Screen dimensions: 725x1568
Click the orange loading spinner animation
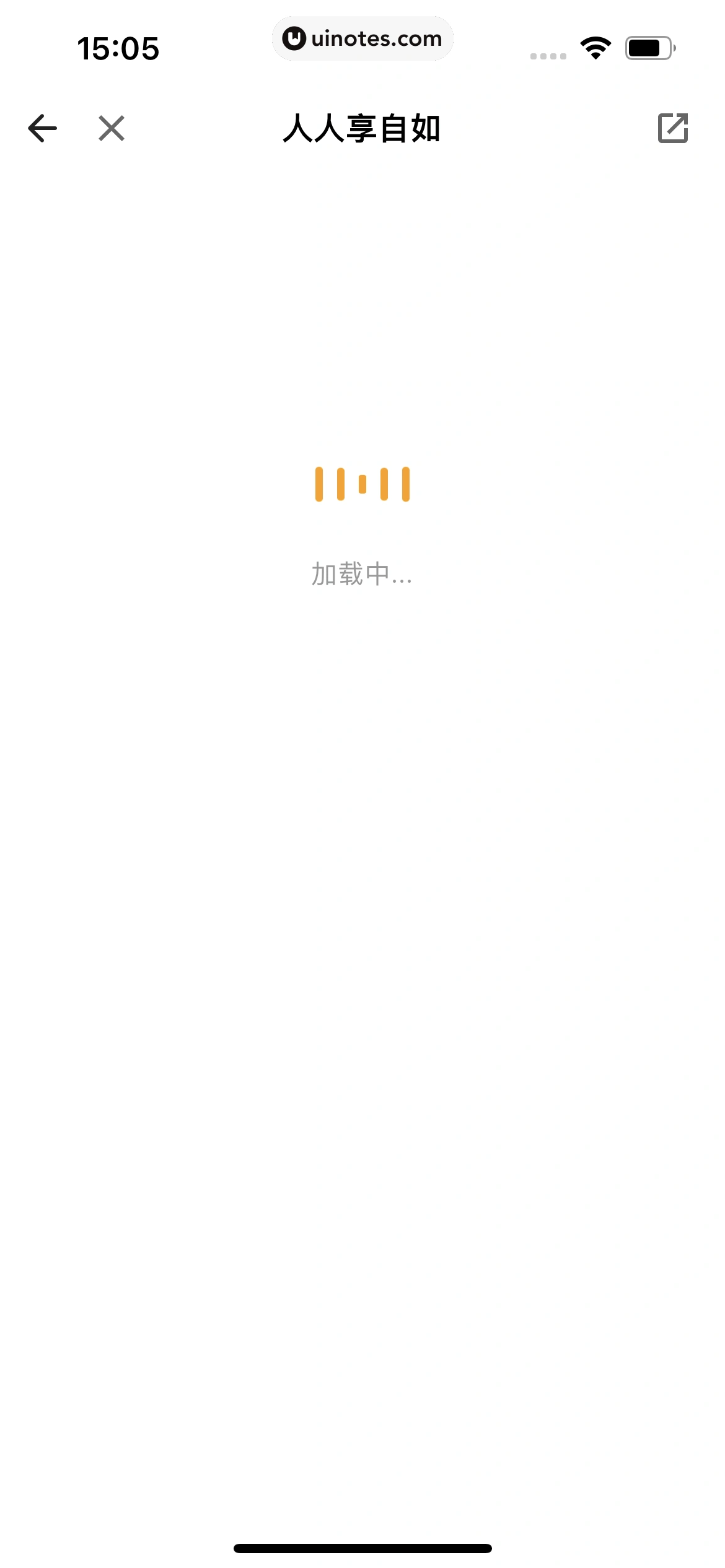pyautogui.click(x=362, y=485)
